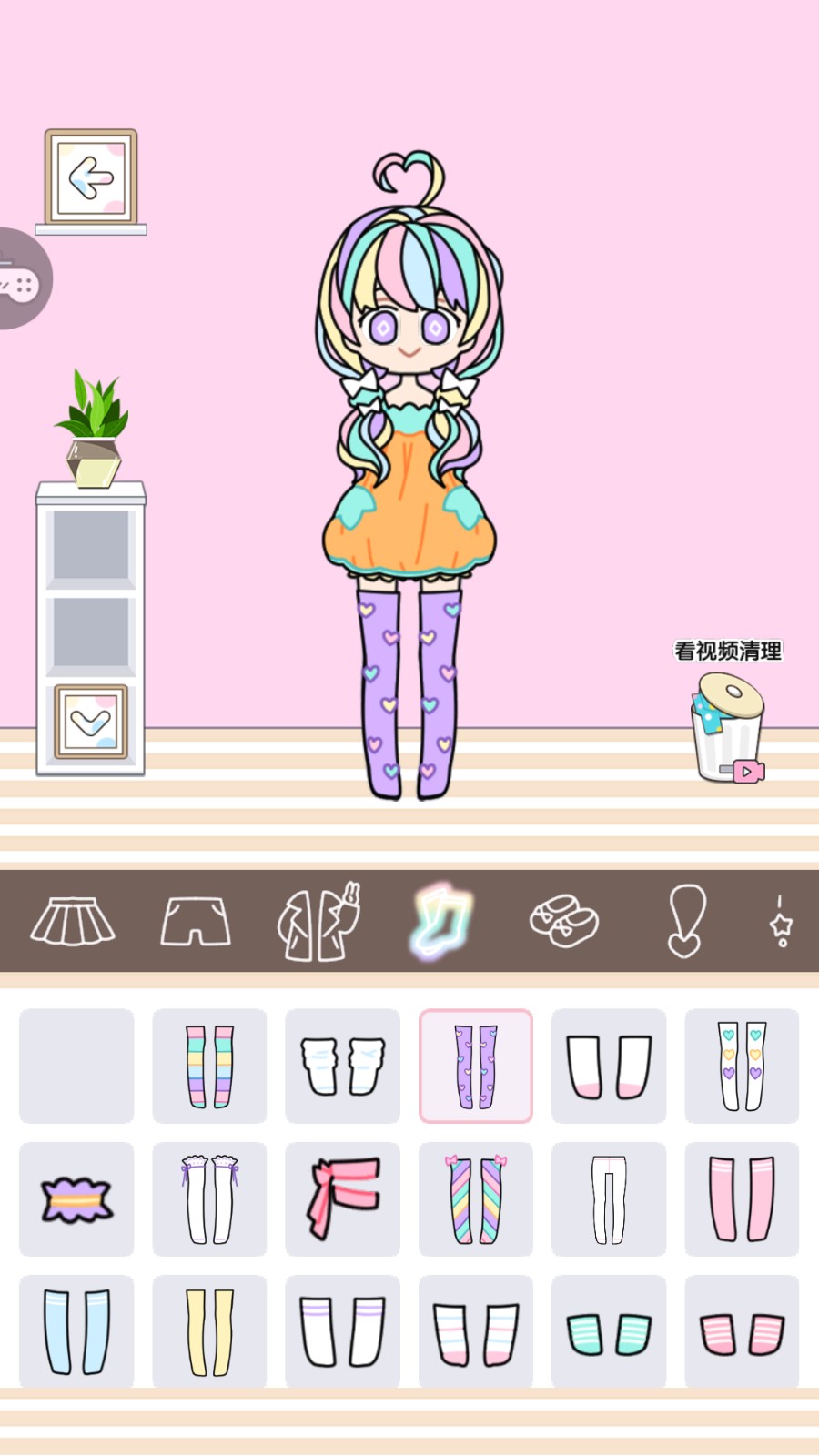Select the light blue thigh-high socks
The height and width of the screenshot is (1456, 819).
click(76, 1331)
